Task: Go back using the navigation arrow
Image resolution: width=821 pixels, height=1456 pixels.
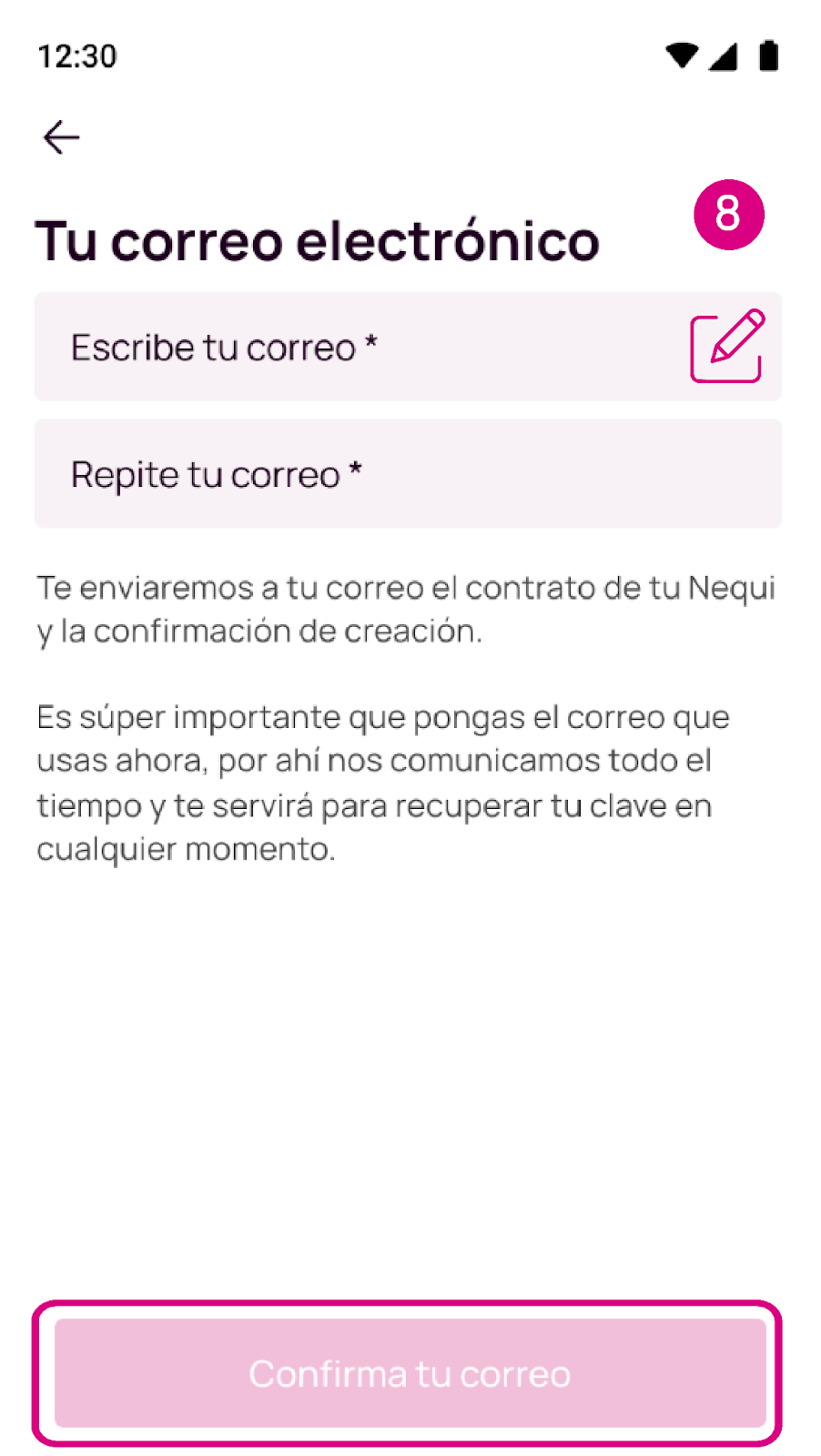Action: [x=60, y=136]
